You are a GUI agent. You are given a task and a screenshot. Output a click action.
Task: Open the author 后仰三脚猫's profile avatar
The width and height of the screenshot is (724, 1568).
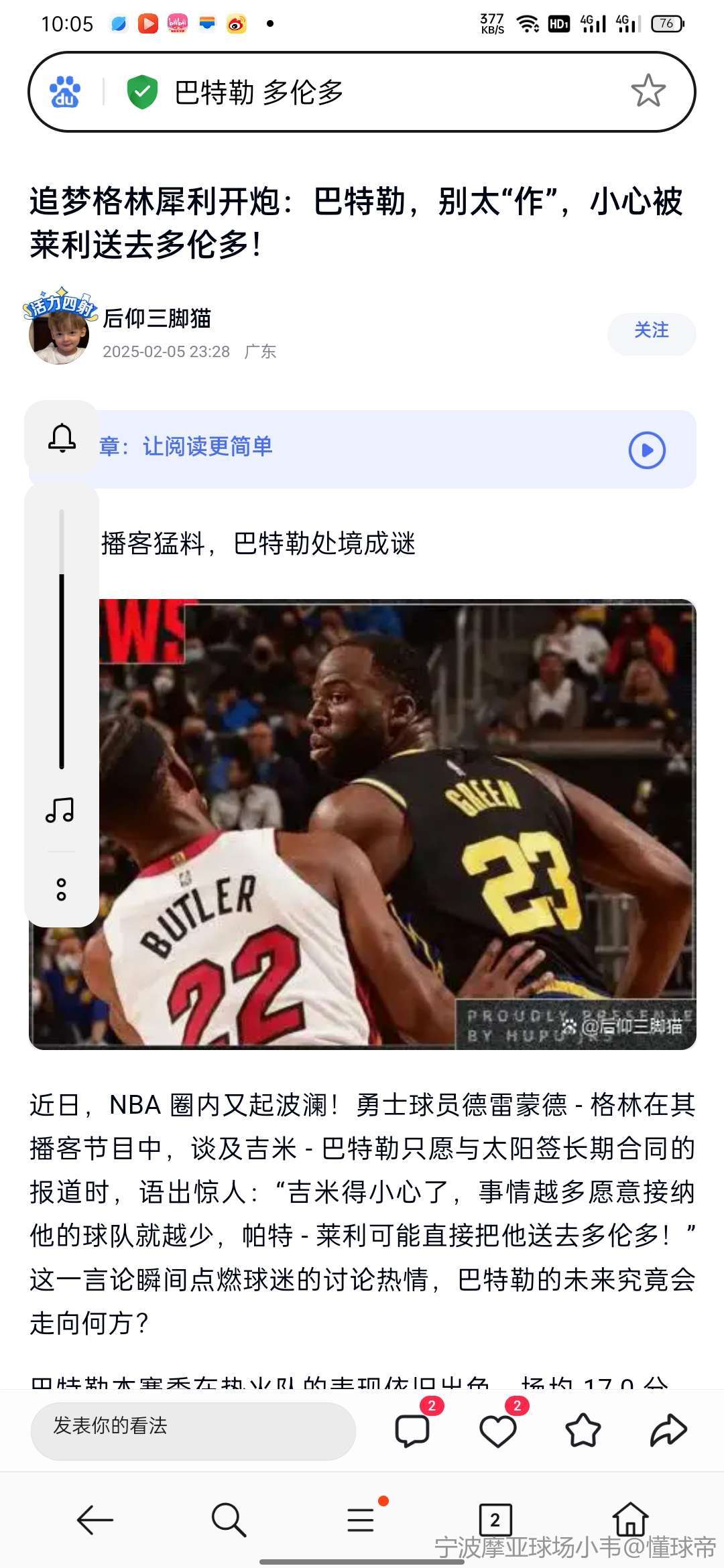point(59,332)
